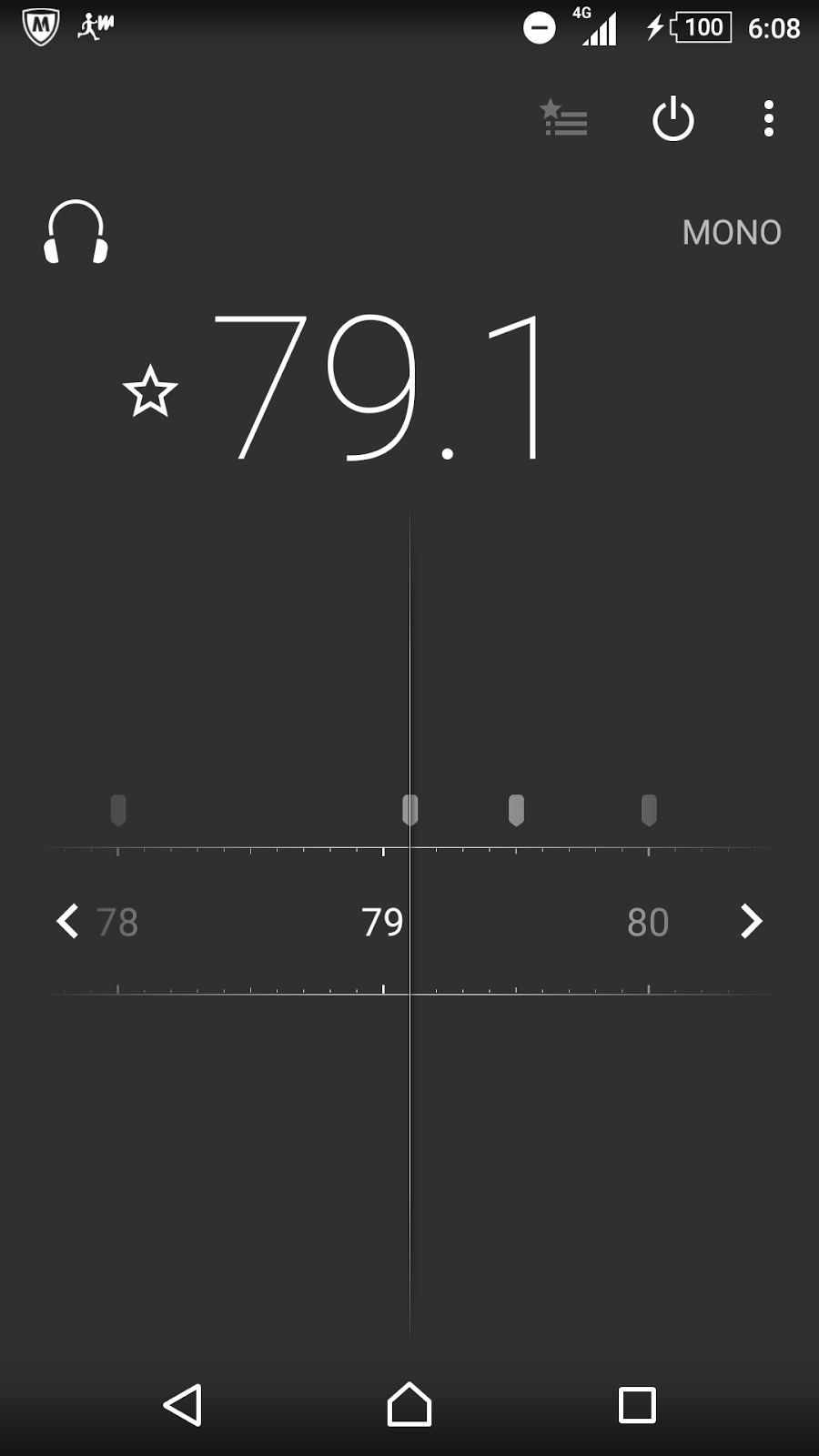Add 79.1 to favorites with star
Image resolution: width=819 pixels, height=1456 pixels.
click(150, 391)
